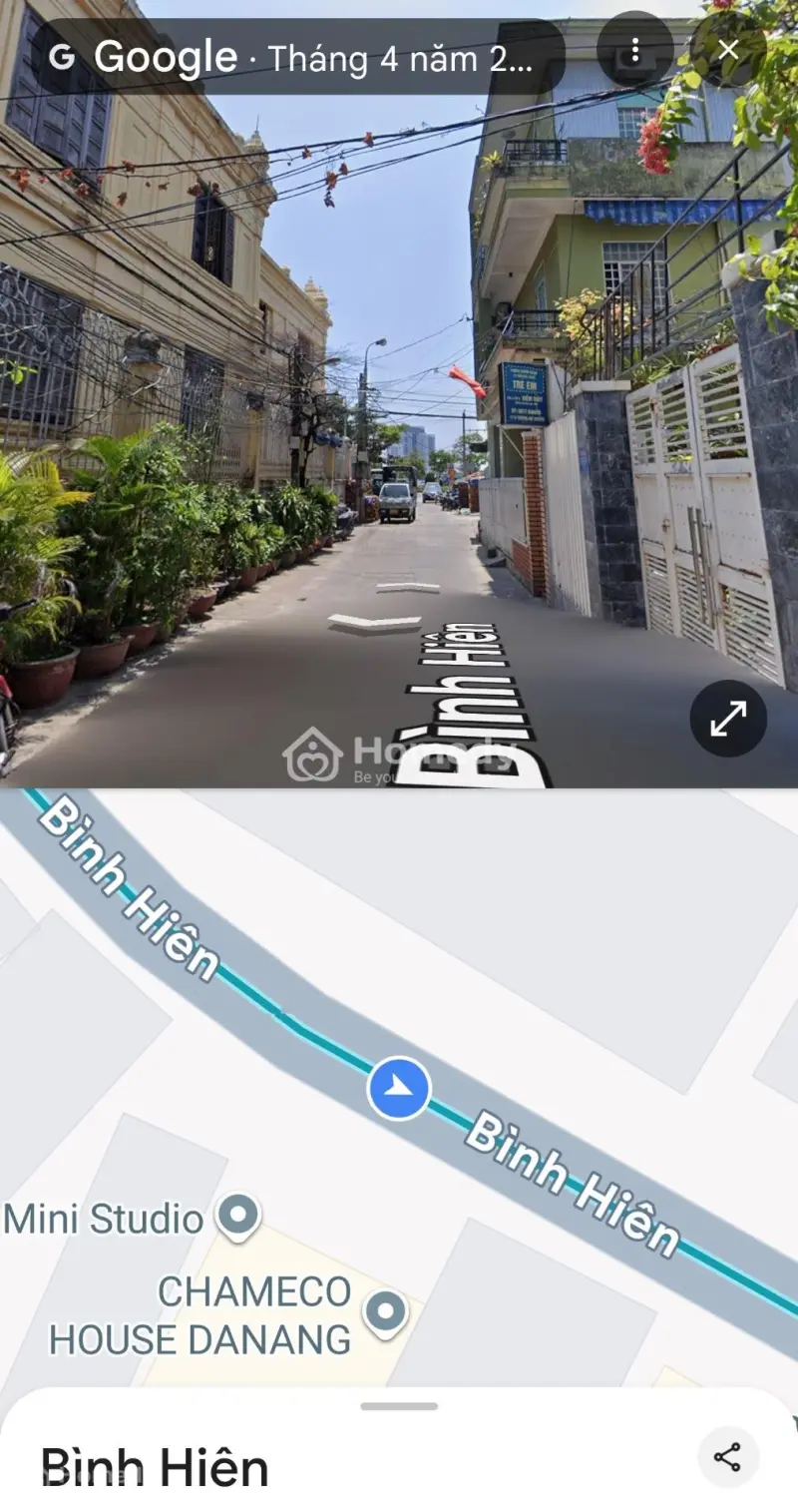798x1512 pixels.
Task: Share the Bình Hiên location
Action: (x=728, y=1457)
